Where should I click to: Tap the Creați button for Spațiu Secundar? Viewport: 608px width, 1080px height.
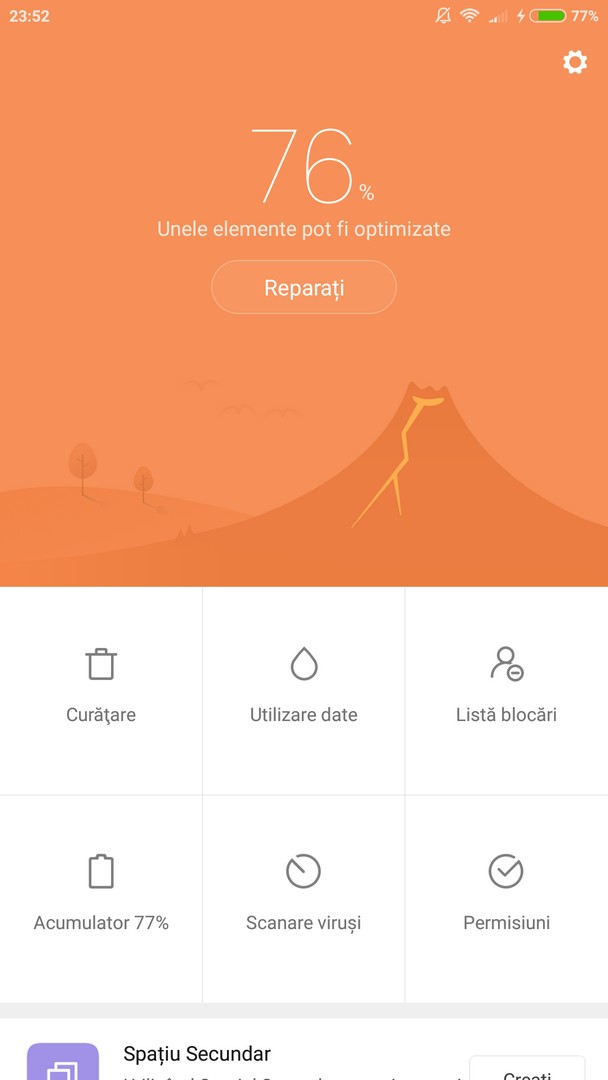click(527, 1070)
